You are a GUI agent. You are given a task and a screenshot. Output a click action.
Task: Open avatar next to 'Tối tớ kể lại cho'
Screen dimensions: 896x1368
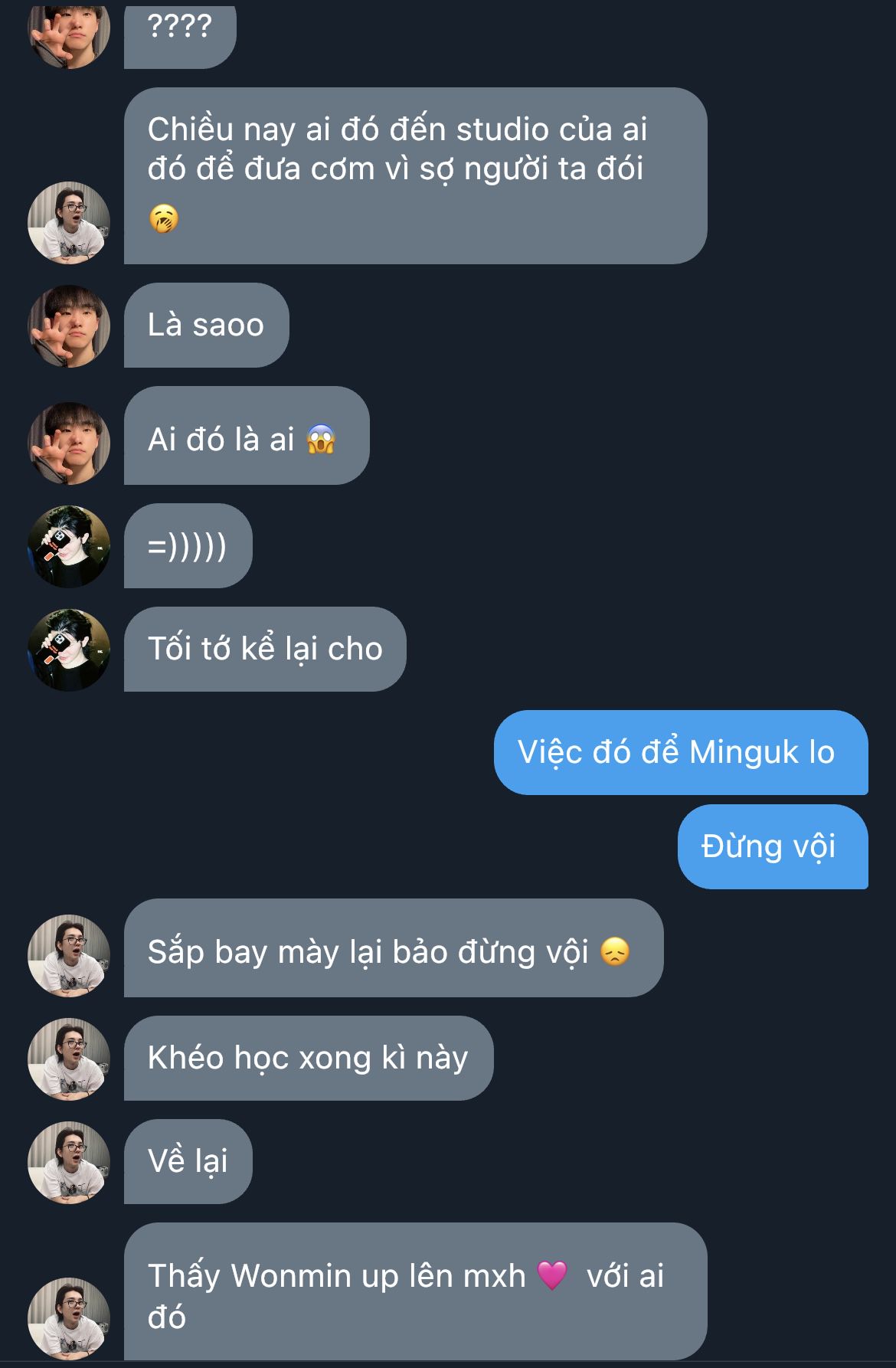tap(69, 650)
